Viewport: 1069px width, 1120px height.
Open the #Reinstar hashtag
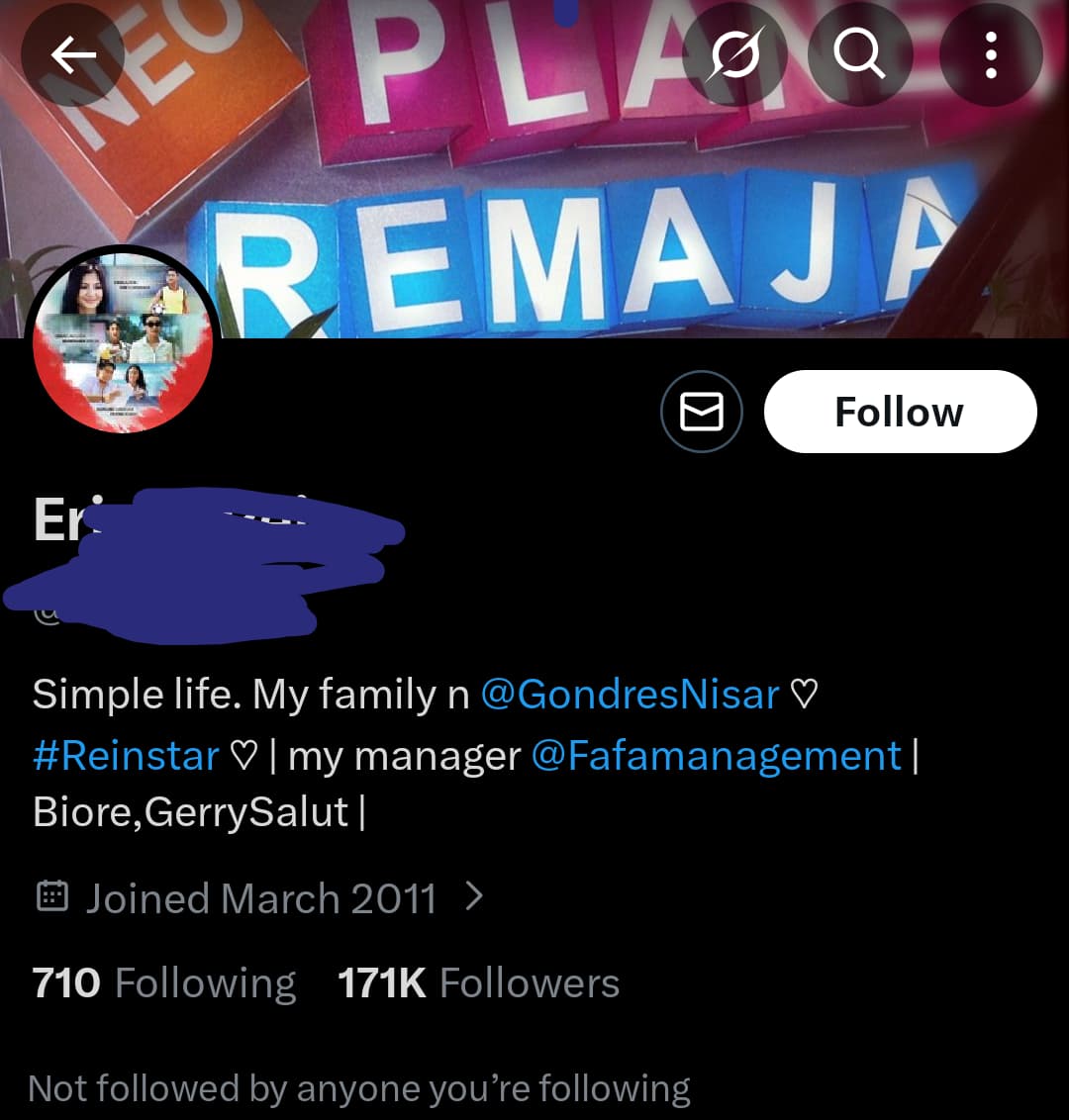[x=126, y=756]
